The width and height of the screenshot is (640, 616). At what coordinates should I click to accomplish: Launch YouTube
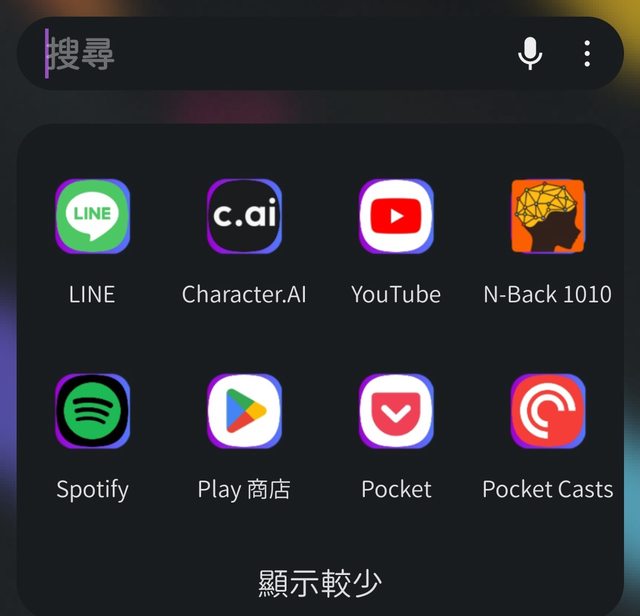click(396, 217)
